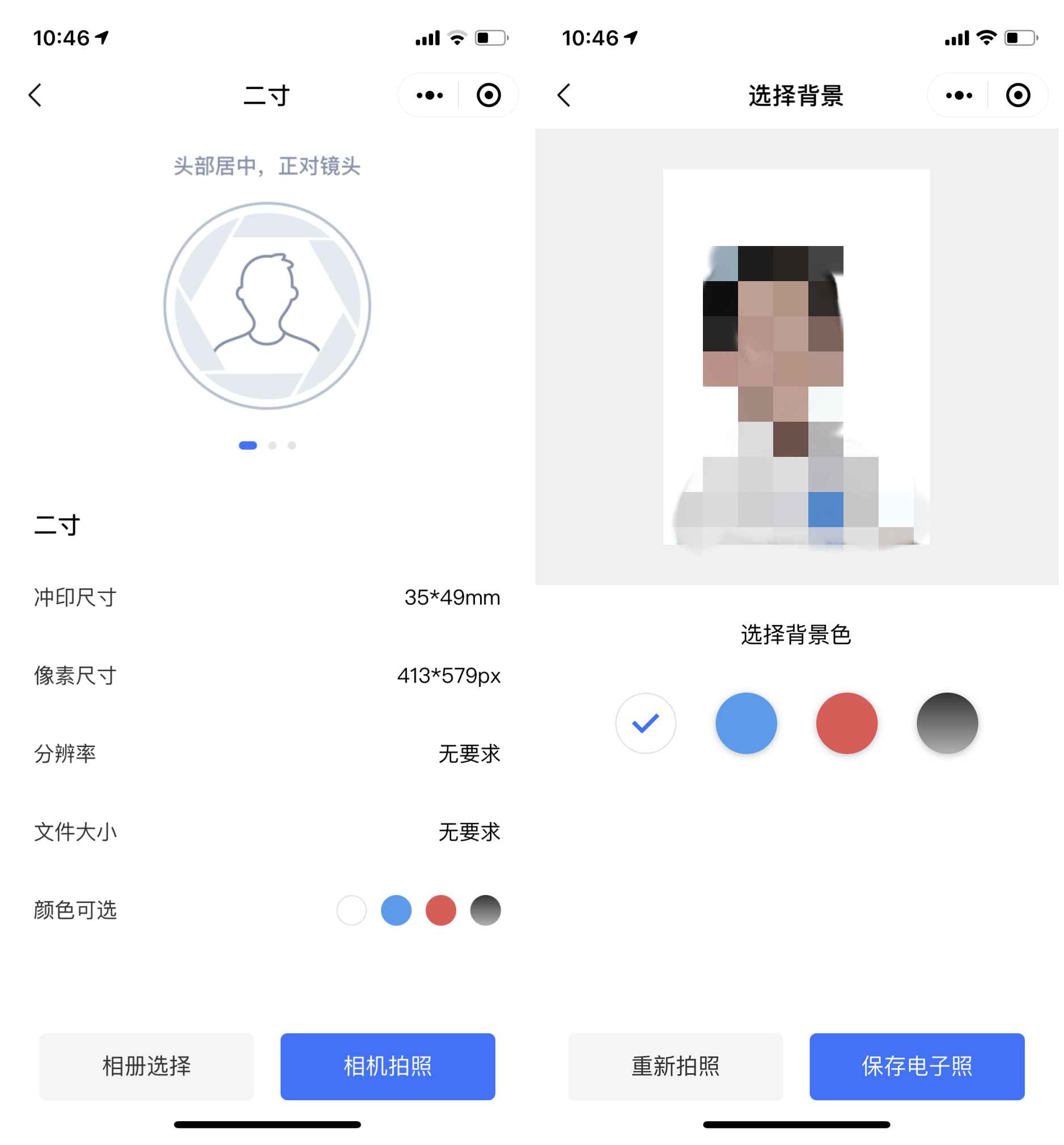Tap 重新拍照 to retake the photo
This screenshot has height=1145, width=1064.
[x=675, y=1066]
